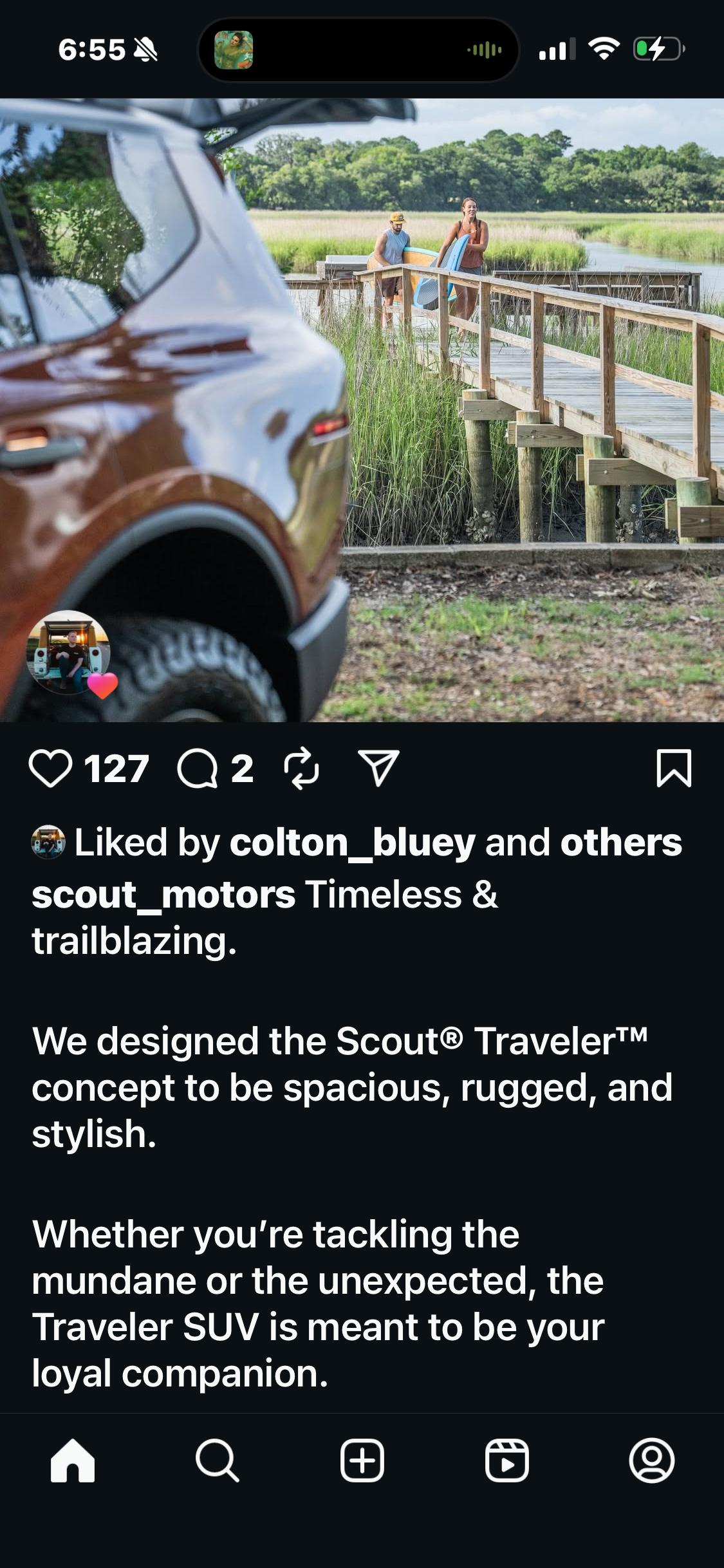
Task: Create a new post with the plus button
Action: 362,1461
